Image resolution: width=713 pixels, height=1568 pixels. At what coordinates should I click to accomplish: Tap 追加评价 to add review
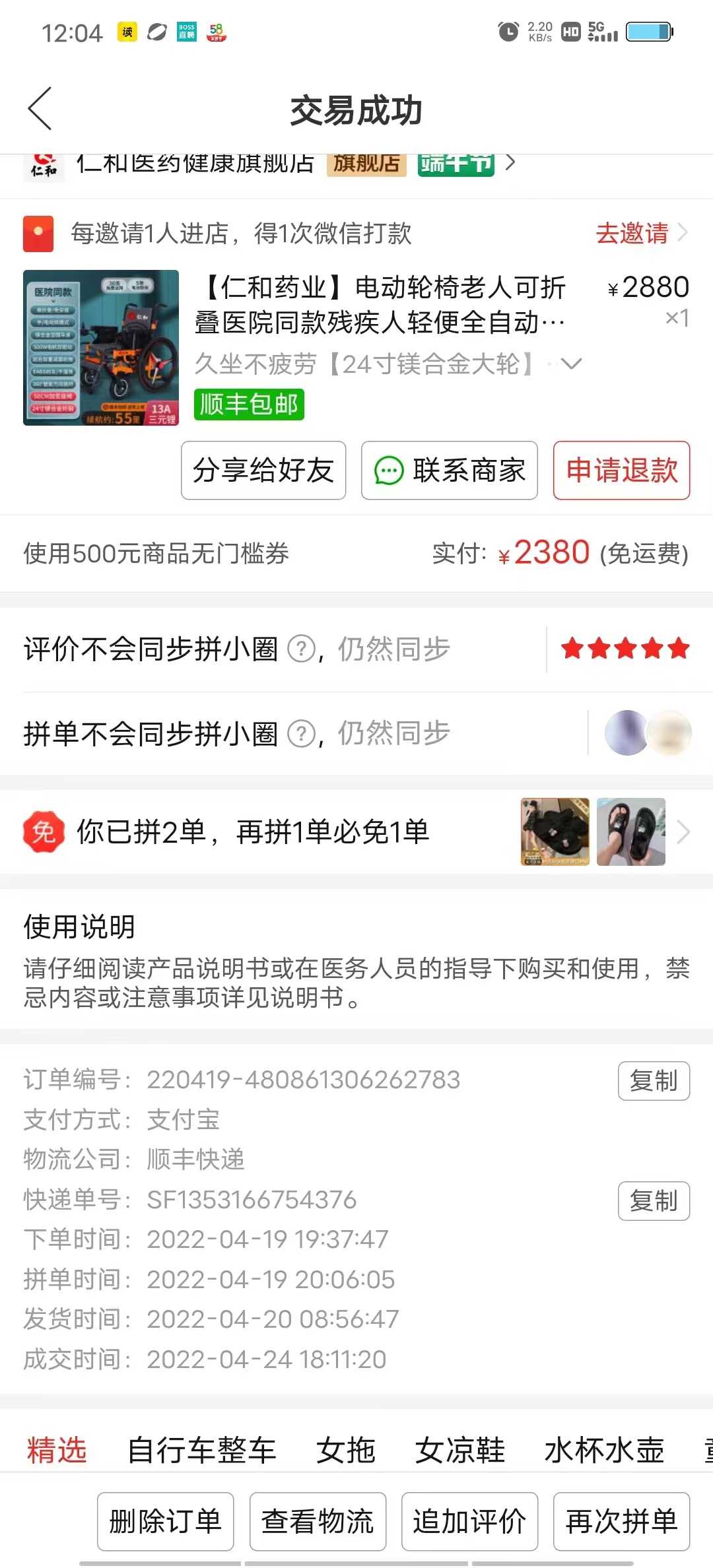(469, 1522)
